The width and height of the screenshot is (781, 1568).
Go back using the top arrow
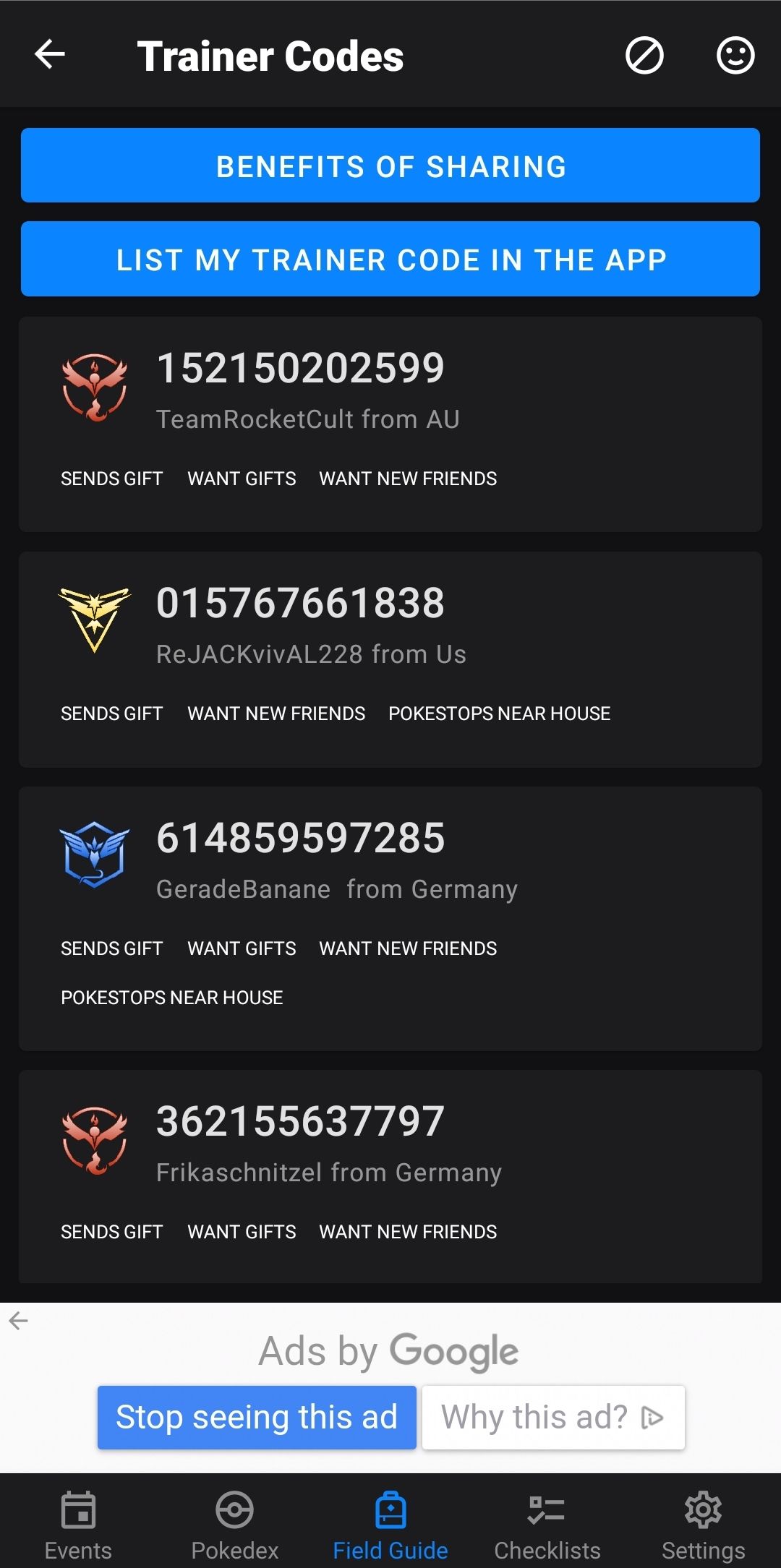50,55
